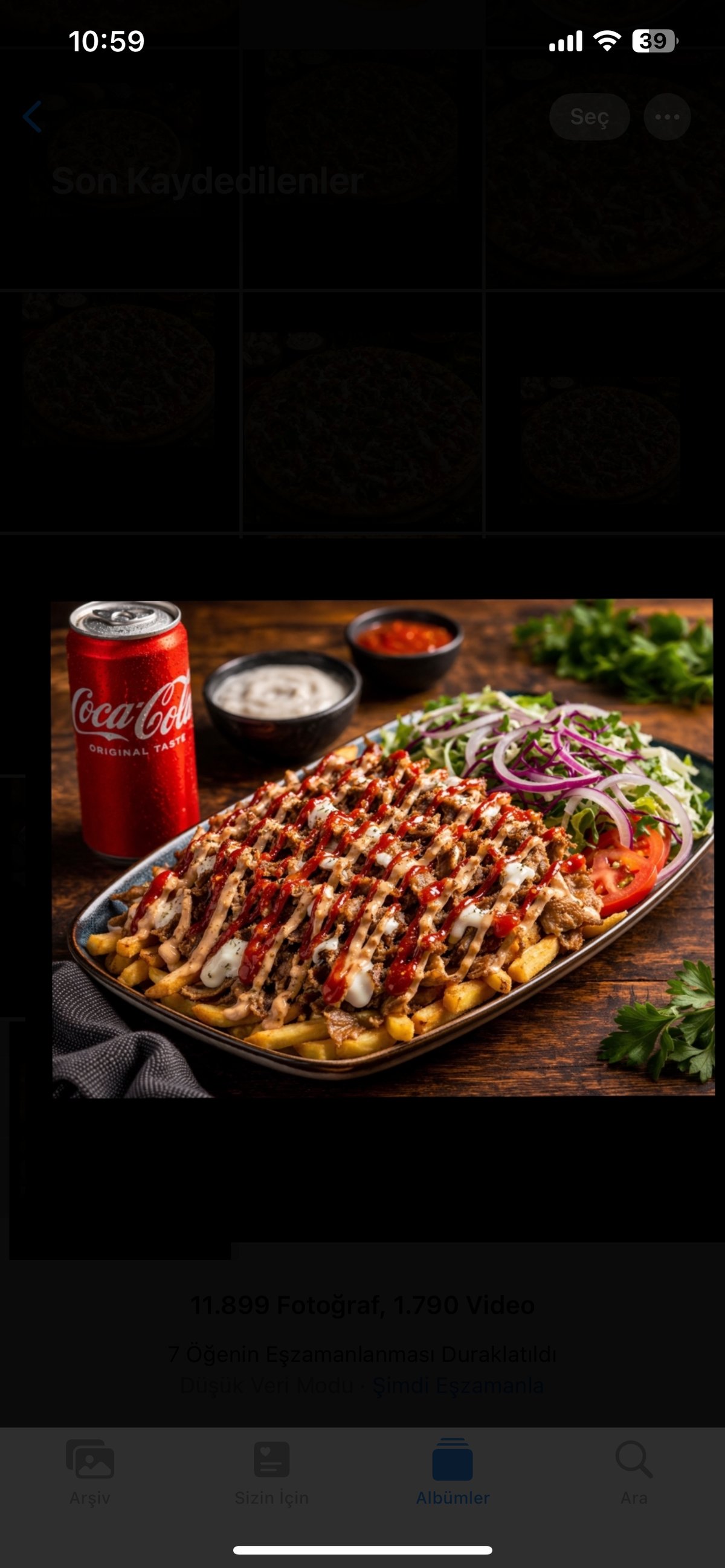This screenshot has width=725, height=1568.
Task: Open the three-dot more options menu
Action: (666, 116)
